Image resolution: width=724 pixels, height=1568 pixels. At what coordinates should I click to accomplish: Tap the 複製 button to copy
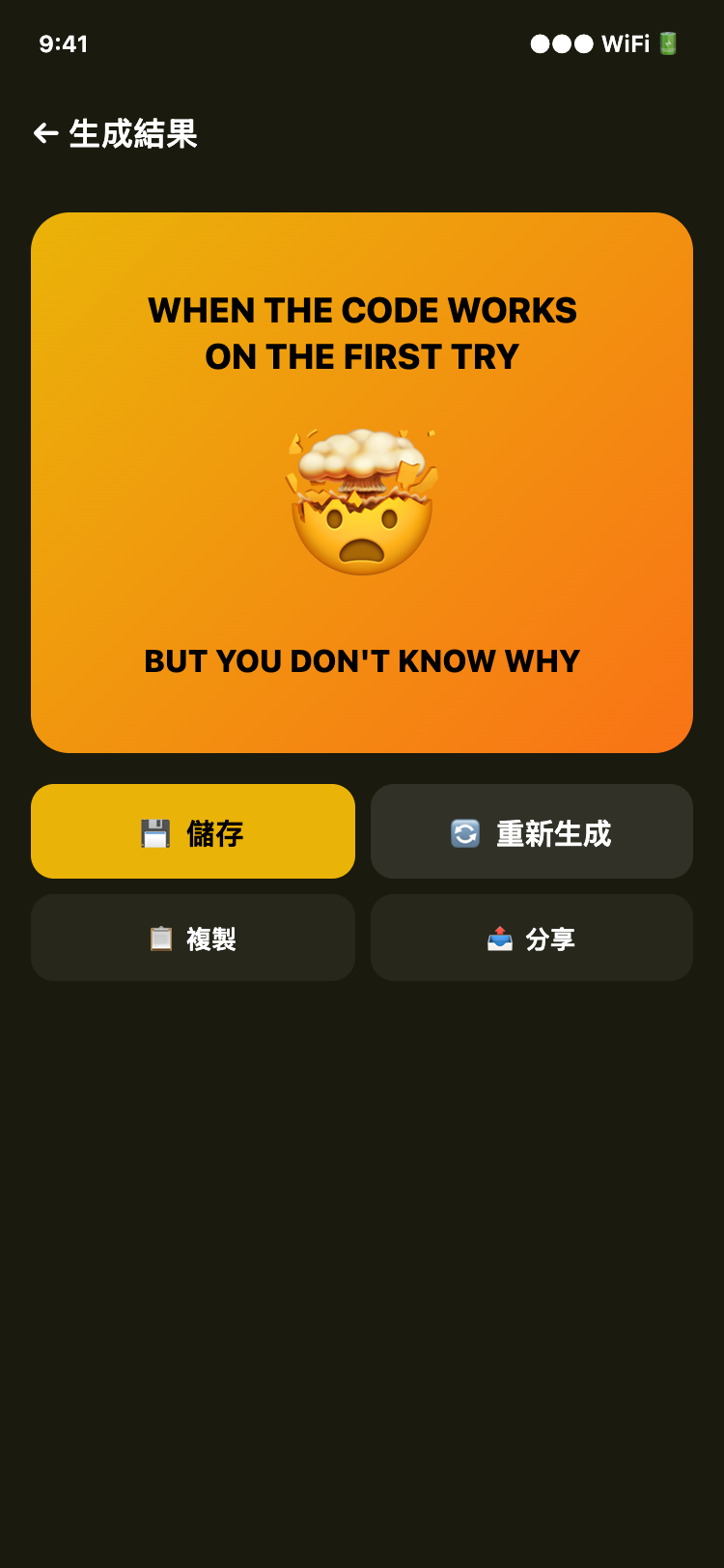[193, 938]
